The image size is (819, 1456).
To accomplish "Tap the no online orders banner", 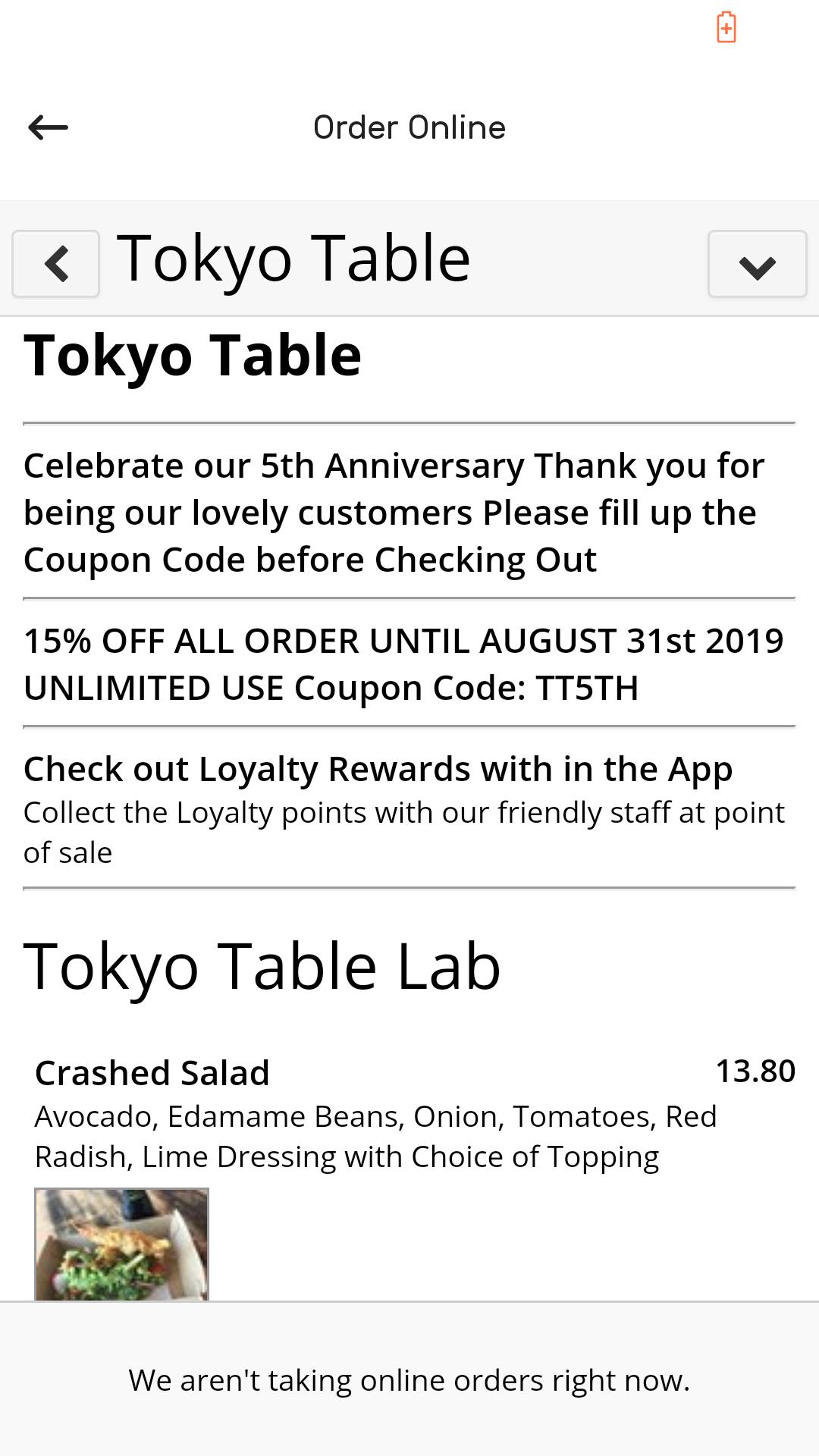I will coord(409,1379).
